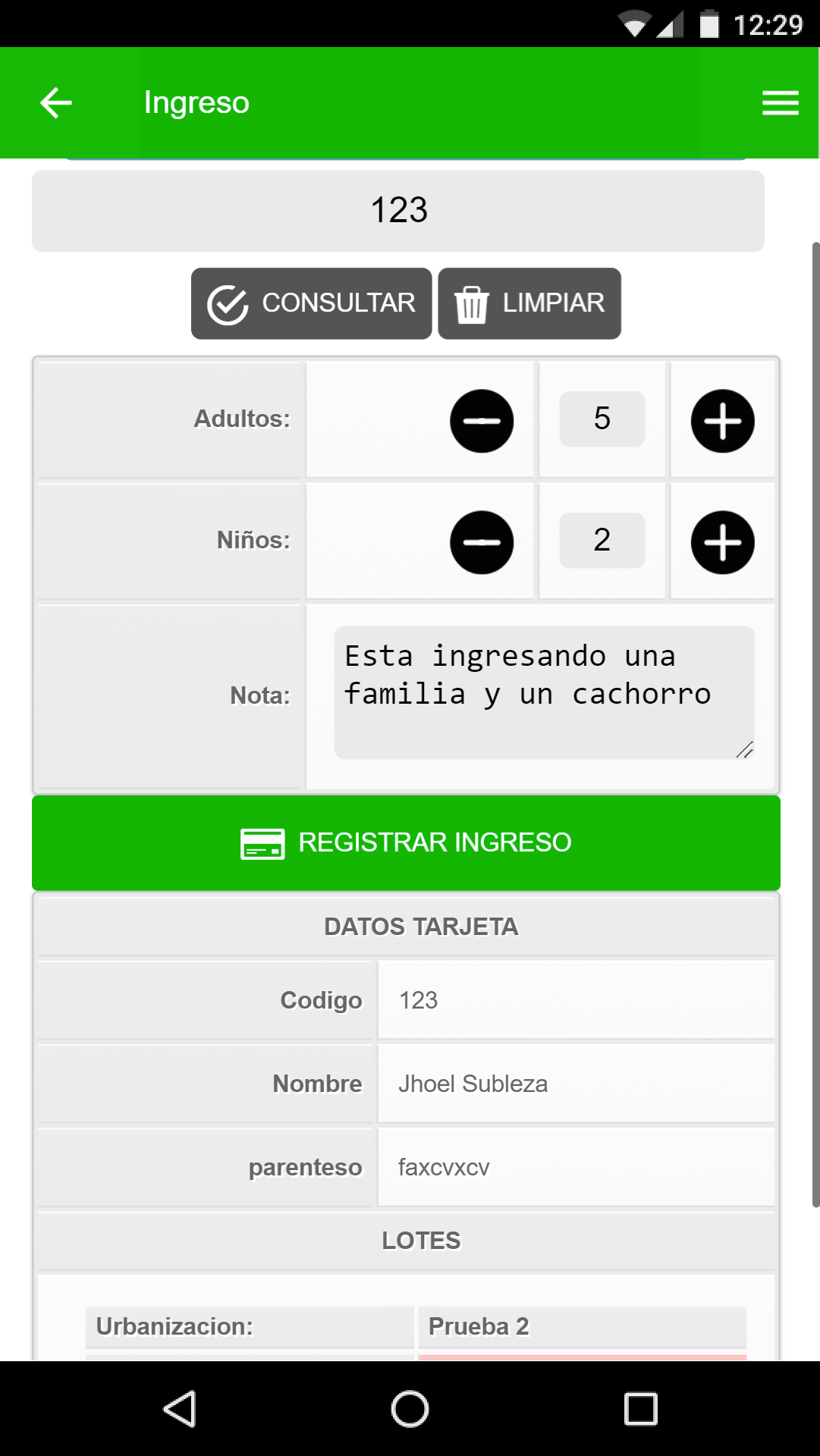The height and width of the screenshot is (1456, 820).
Task: Submit with REGISTRAR INGRESO
Action: pyautogui.click(x=406, y=843)
